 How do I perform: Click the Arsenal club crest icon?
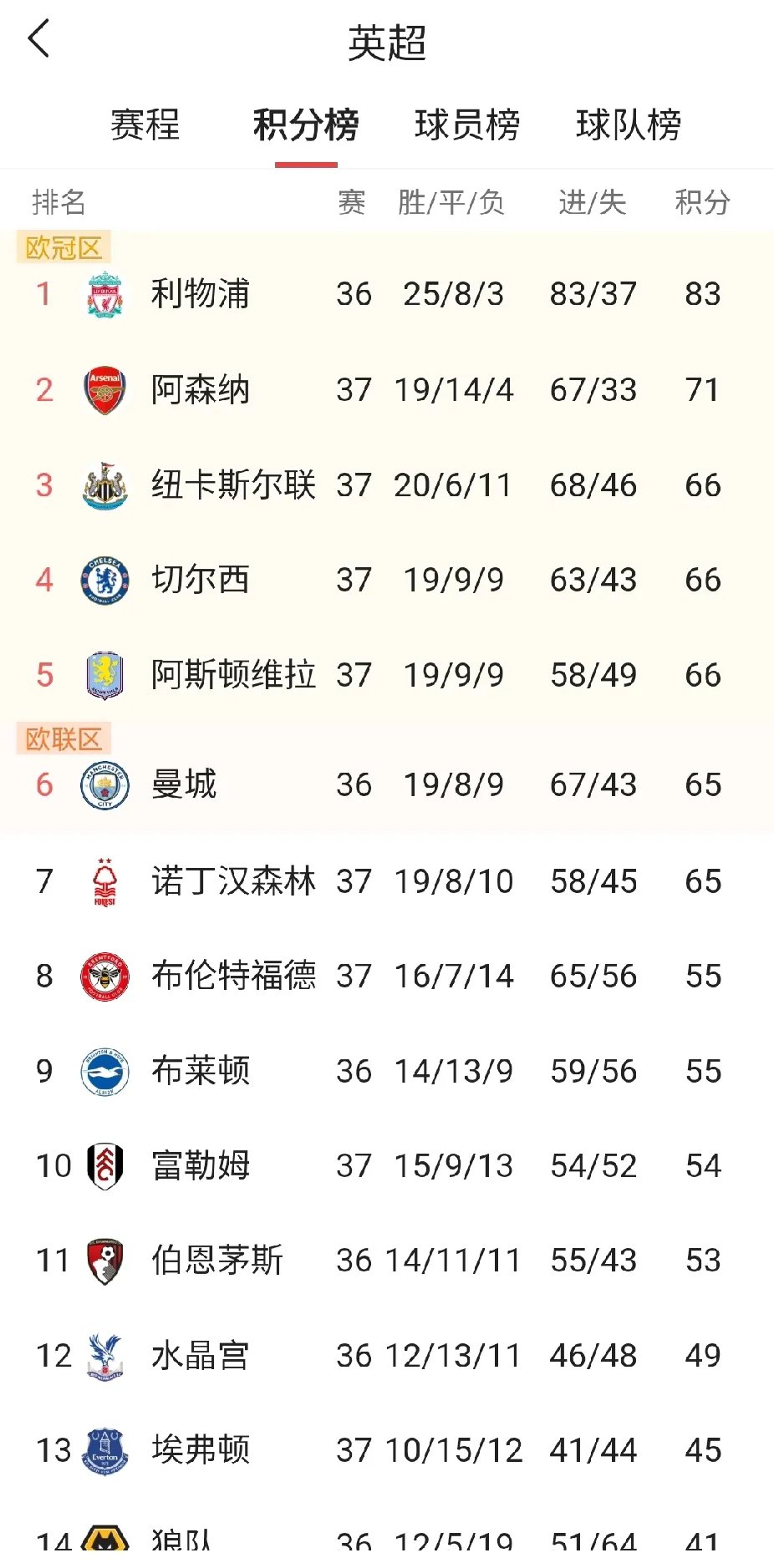click(104, 388)
